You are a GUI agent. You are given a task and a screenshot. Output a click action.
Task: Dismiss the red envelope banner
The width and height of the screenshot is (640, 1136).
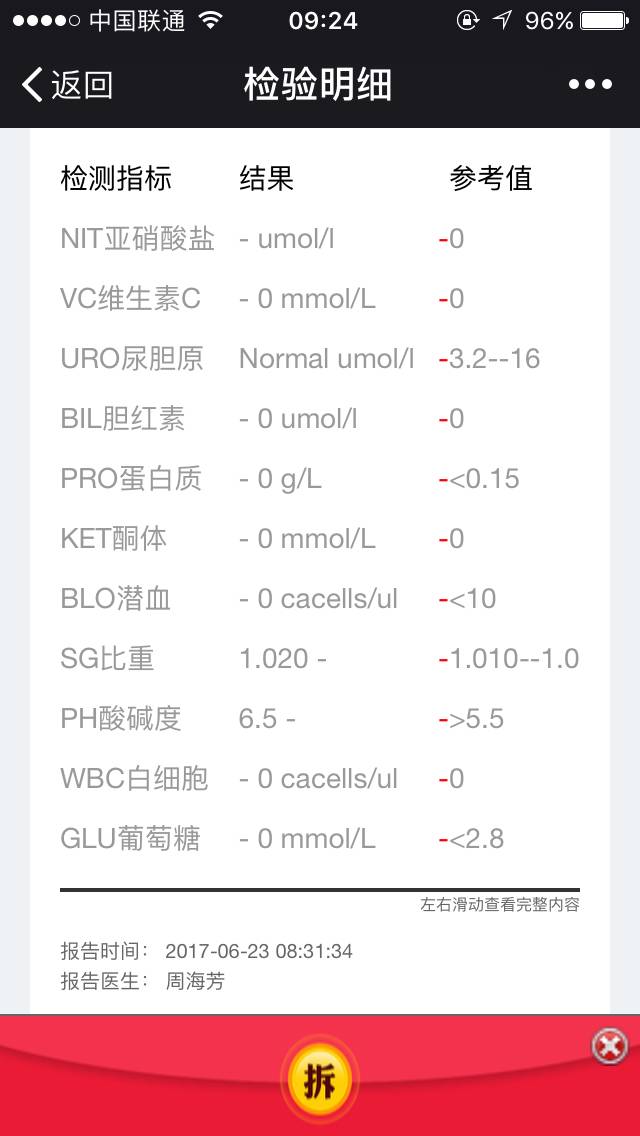[609, 1046]
